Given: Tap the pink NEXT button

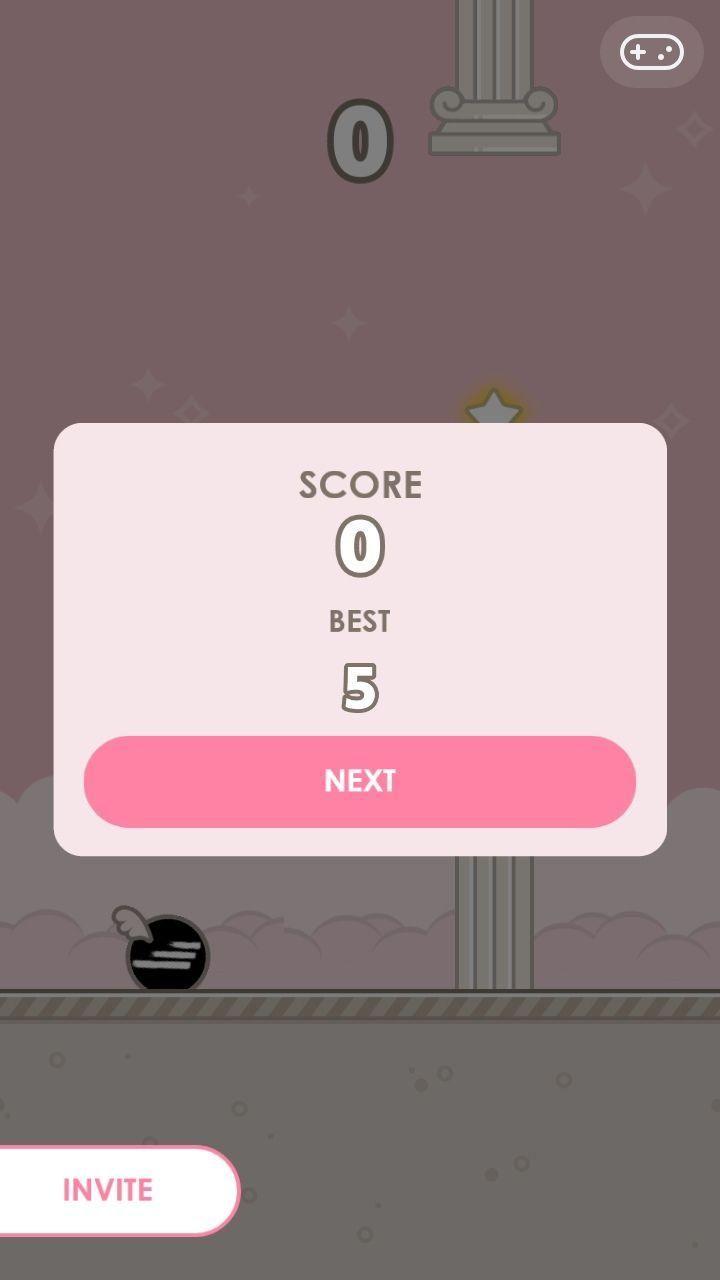Looking at the screenshot, I should [x=360, y=781].
